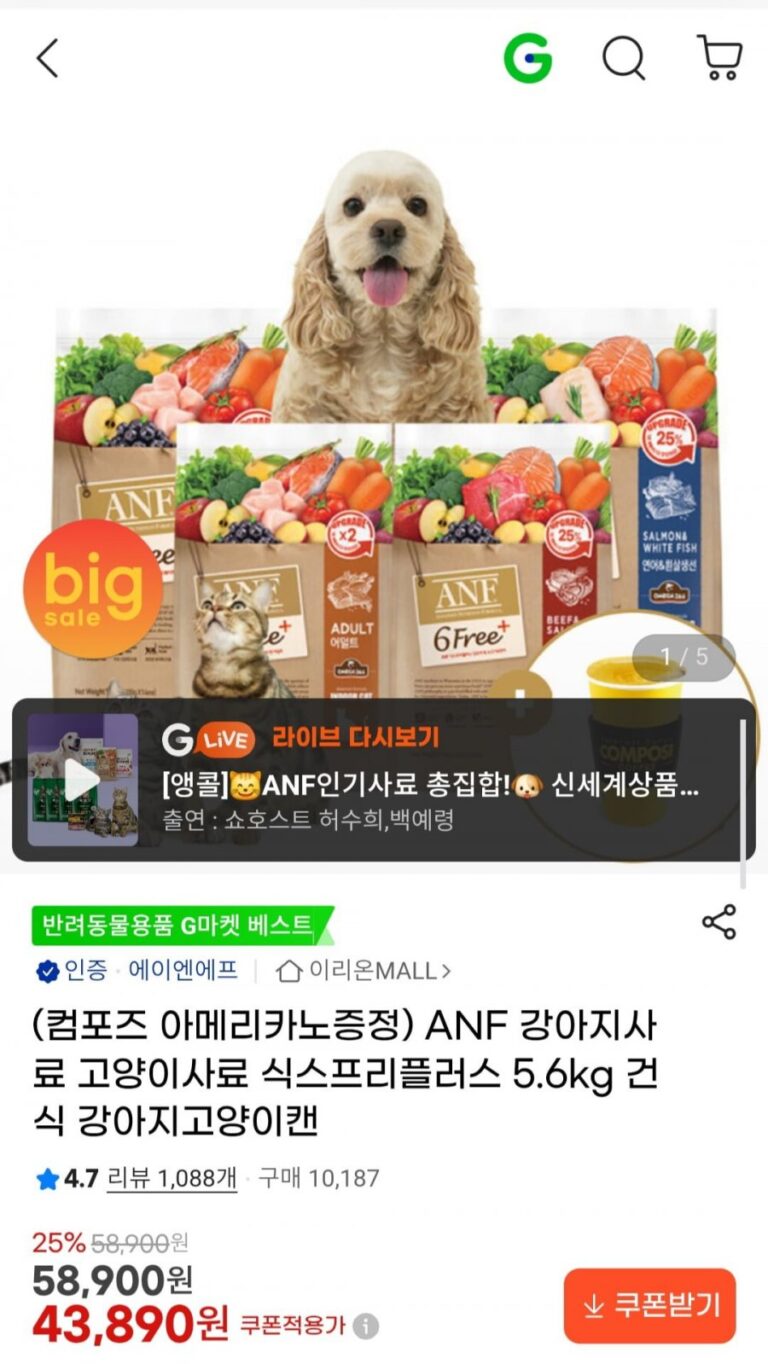Open the shopping cart
This screenshot has height=1364, width=768.
(719, 58)
